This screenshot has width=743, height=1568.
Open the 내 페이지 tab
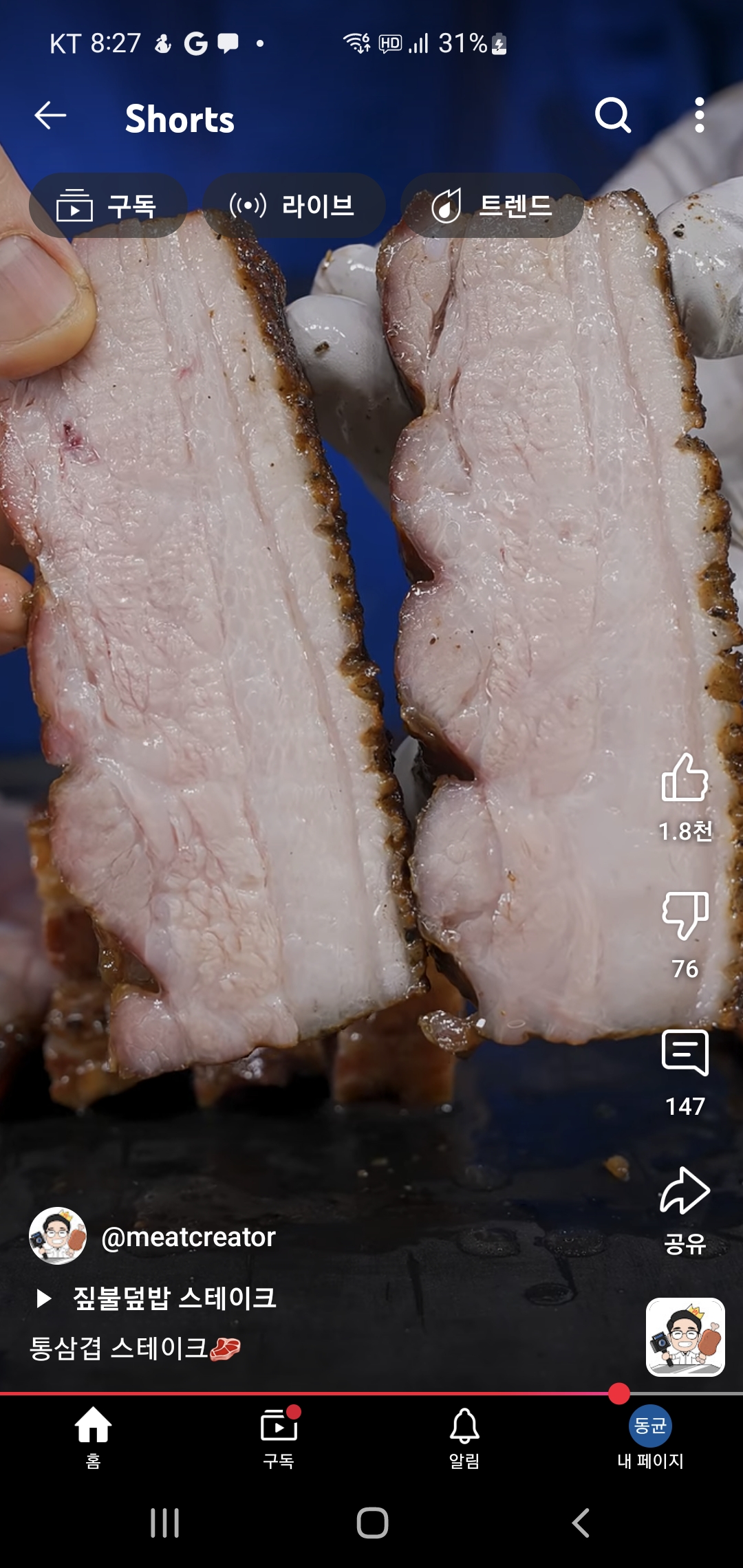click(x=650, y=1436)
